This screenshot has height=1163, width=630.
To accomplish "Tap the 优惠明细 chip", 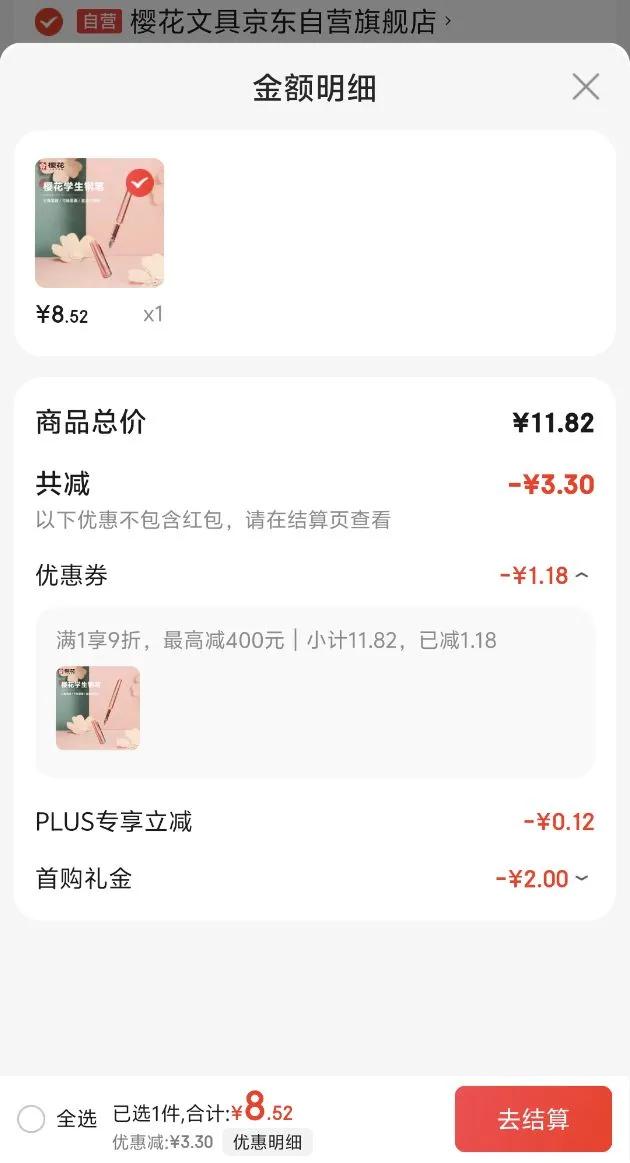I will tap(267, 1142).
